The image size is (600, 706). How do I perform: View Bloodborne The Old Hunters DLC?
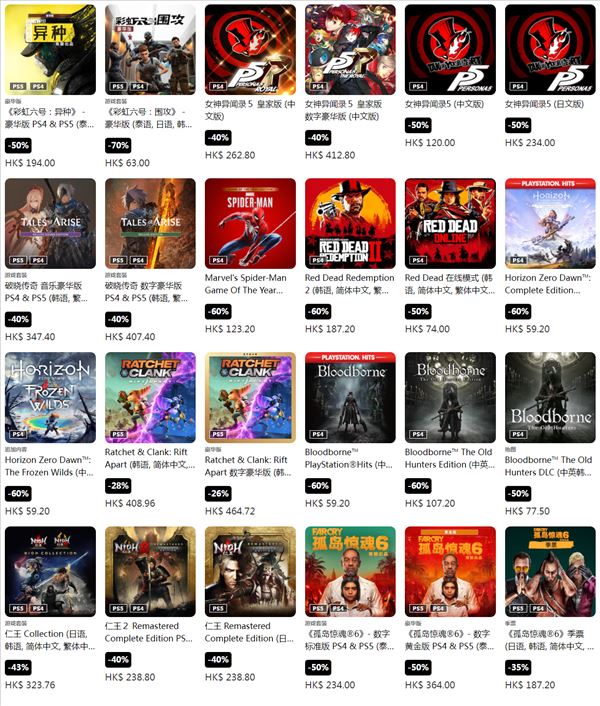tap(550, 397)
